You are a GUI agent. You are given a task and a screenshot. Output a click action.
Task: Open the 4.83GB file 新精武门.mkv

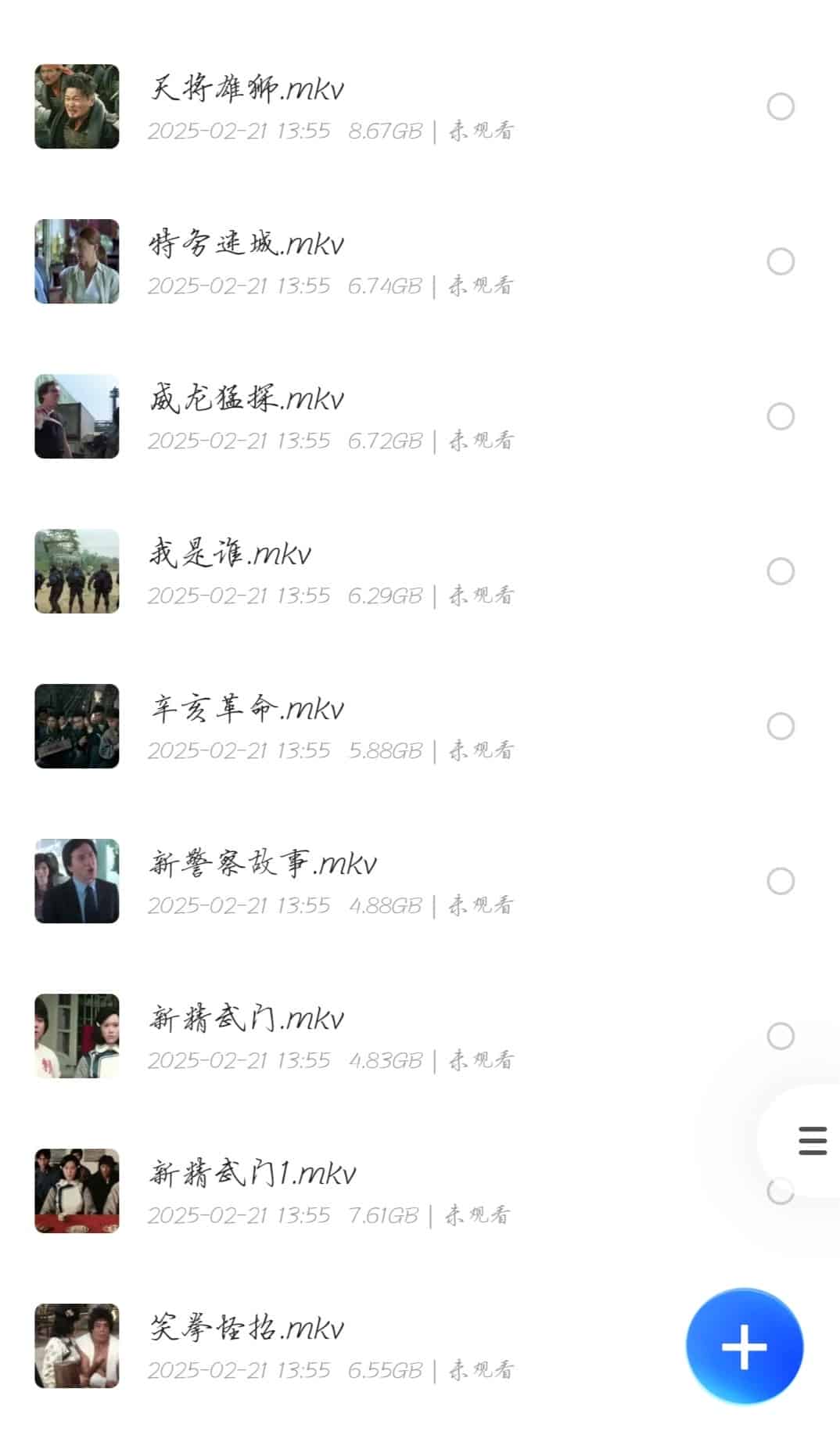[247, 1019]
